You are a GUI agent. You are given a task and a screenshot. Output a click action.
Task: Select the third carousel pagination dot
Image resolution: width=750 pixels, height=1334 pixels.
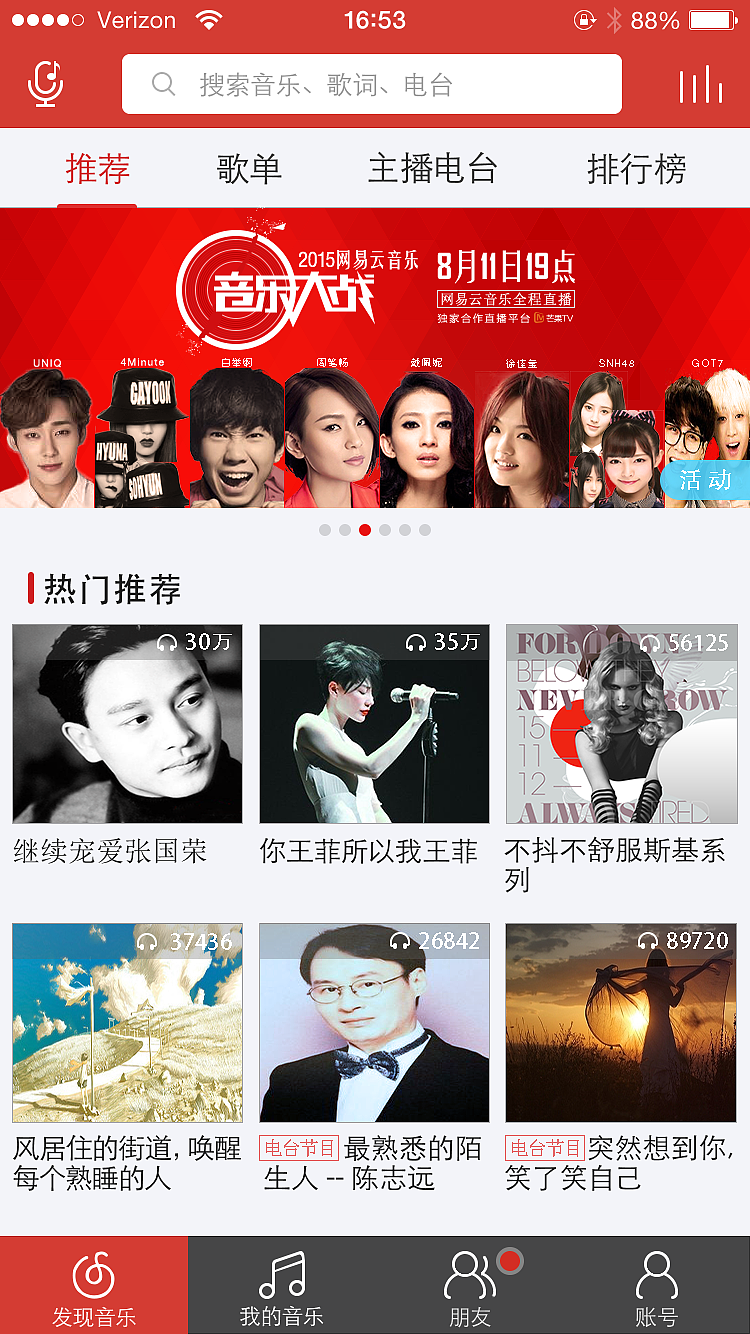click(365, 529)
